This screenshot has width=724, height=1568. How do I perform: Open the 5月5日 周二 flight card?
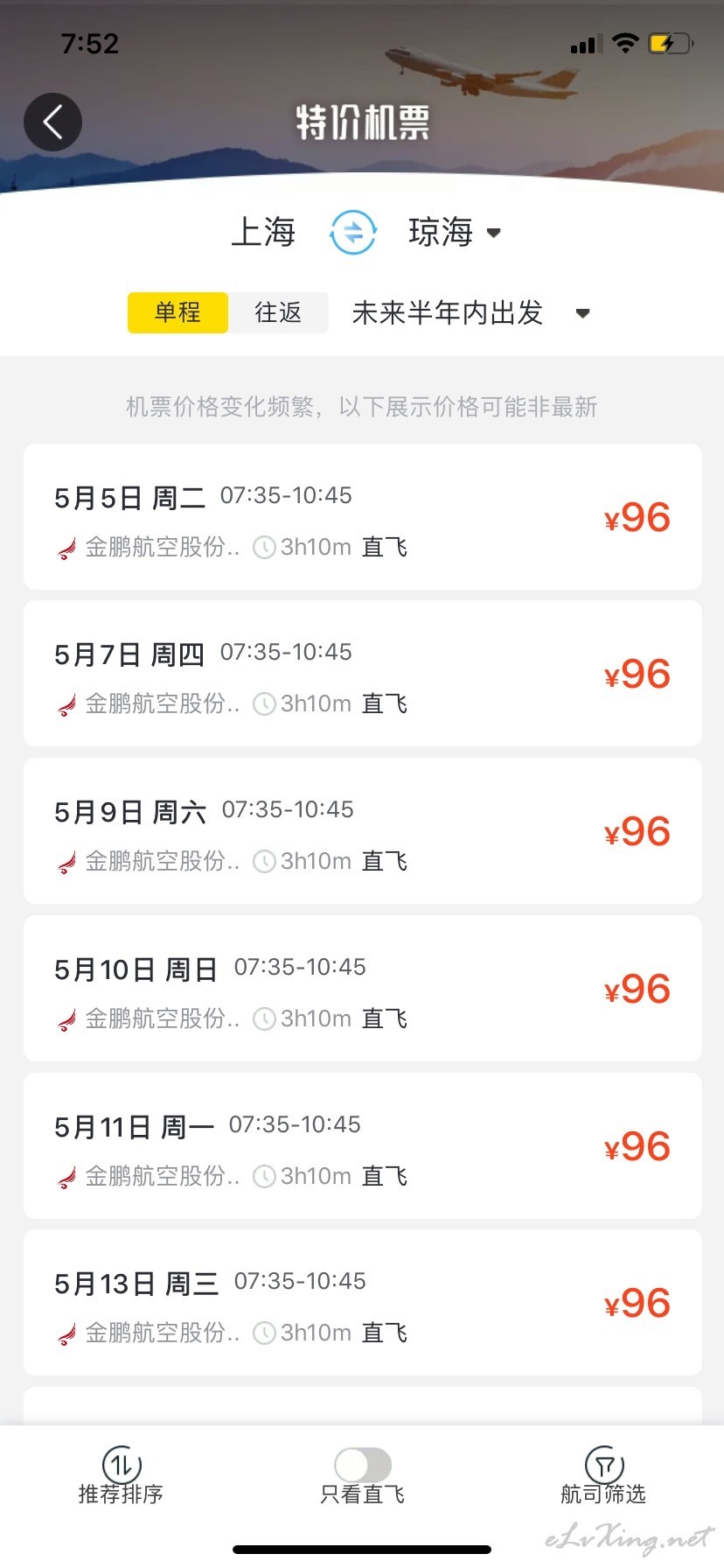pyautogui.click(x=363, y=517)
